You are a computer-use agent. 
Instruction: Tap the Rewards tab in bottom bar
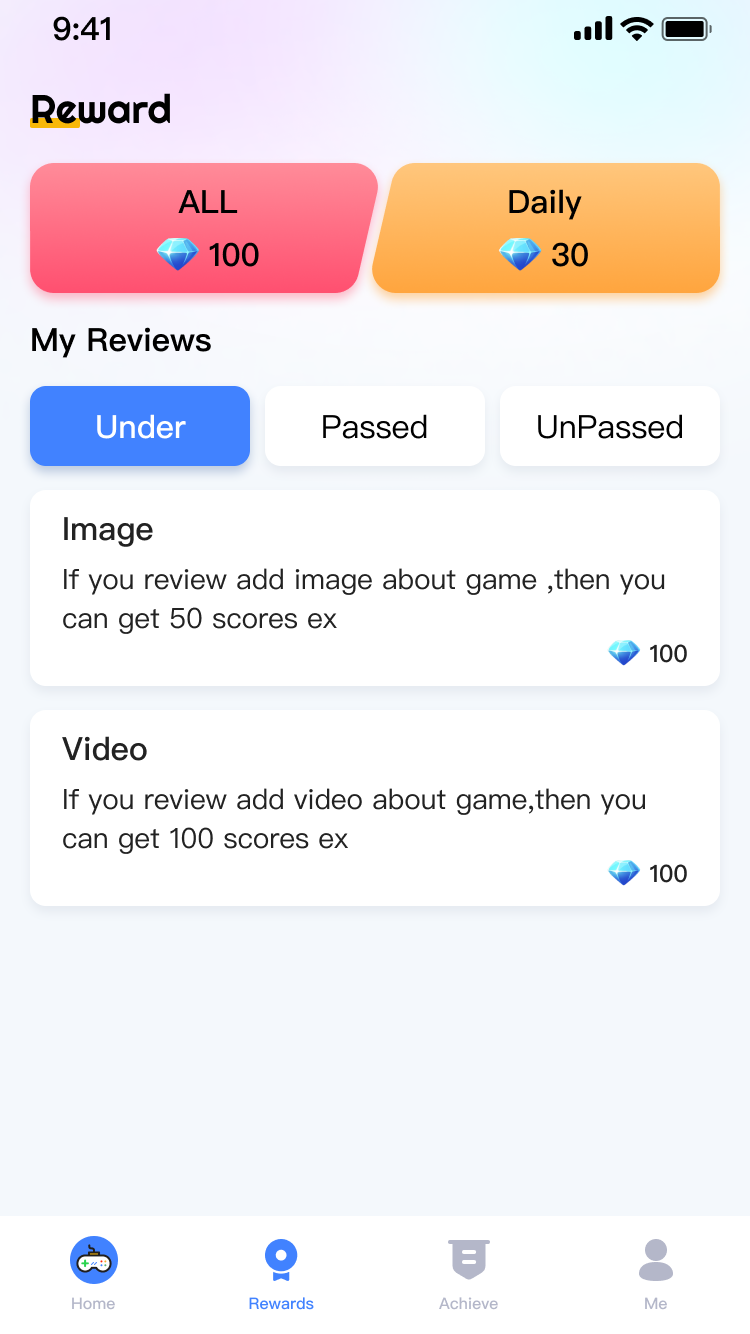click(281, 1272)
